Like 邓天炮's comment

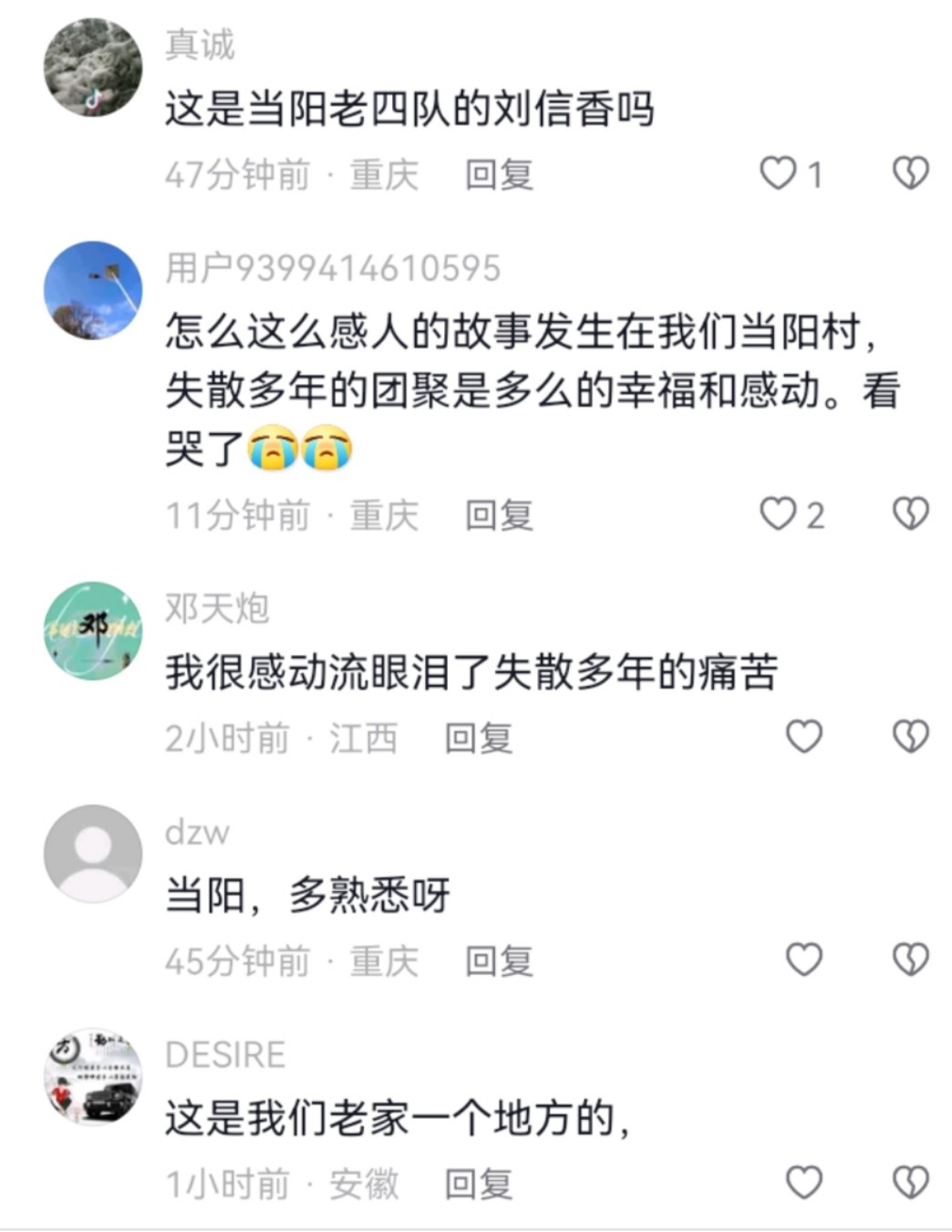pyautogui.click(x=804, y=737)
